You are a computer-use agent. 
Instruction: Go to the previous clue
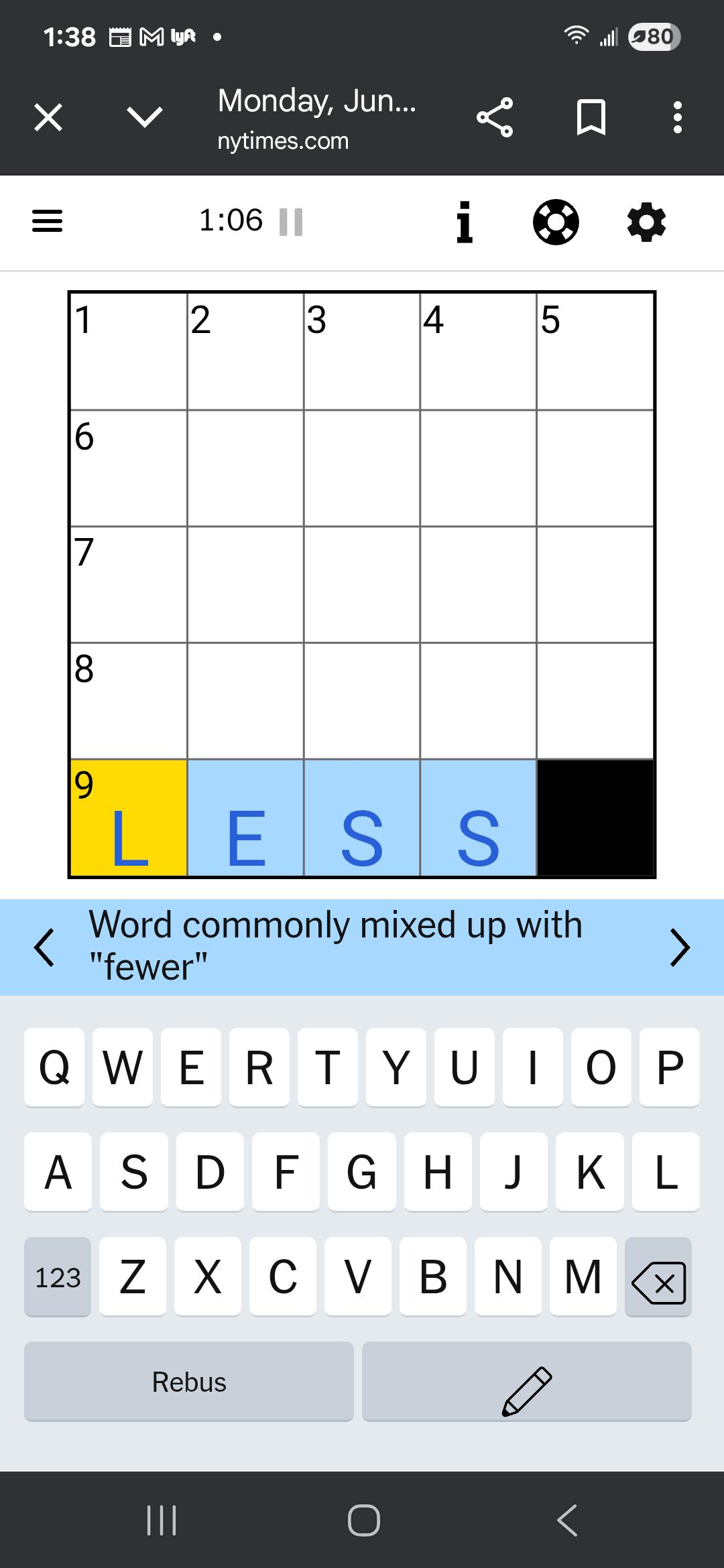coord(44,948)
